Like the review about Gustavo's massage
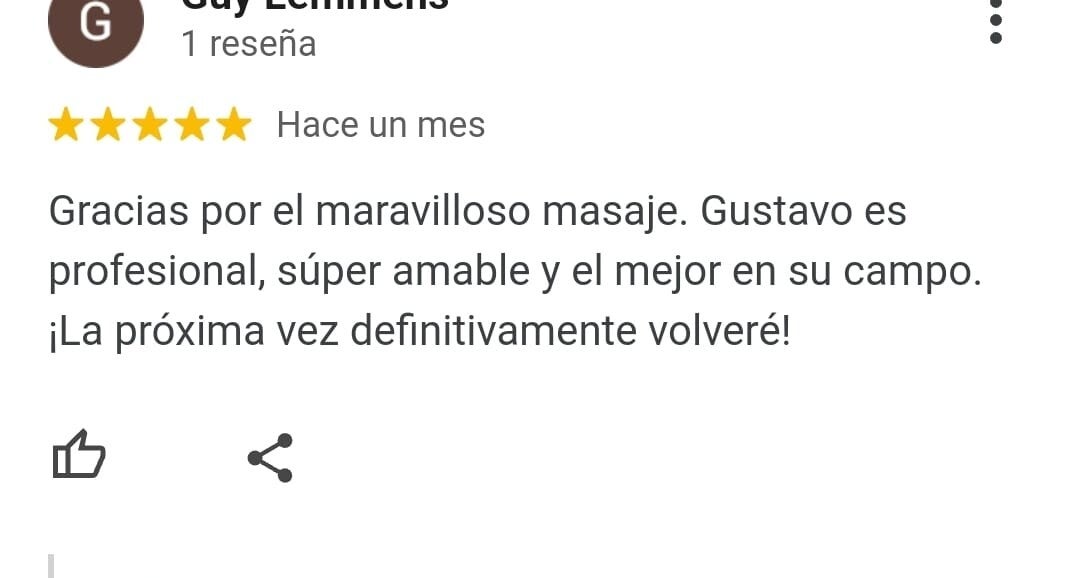The height and width of the screenshot is (578, 1080). [78, 456]
